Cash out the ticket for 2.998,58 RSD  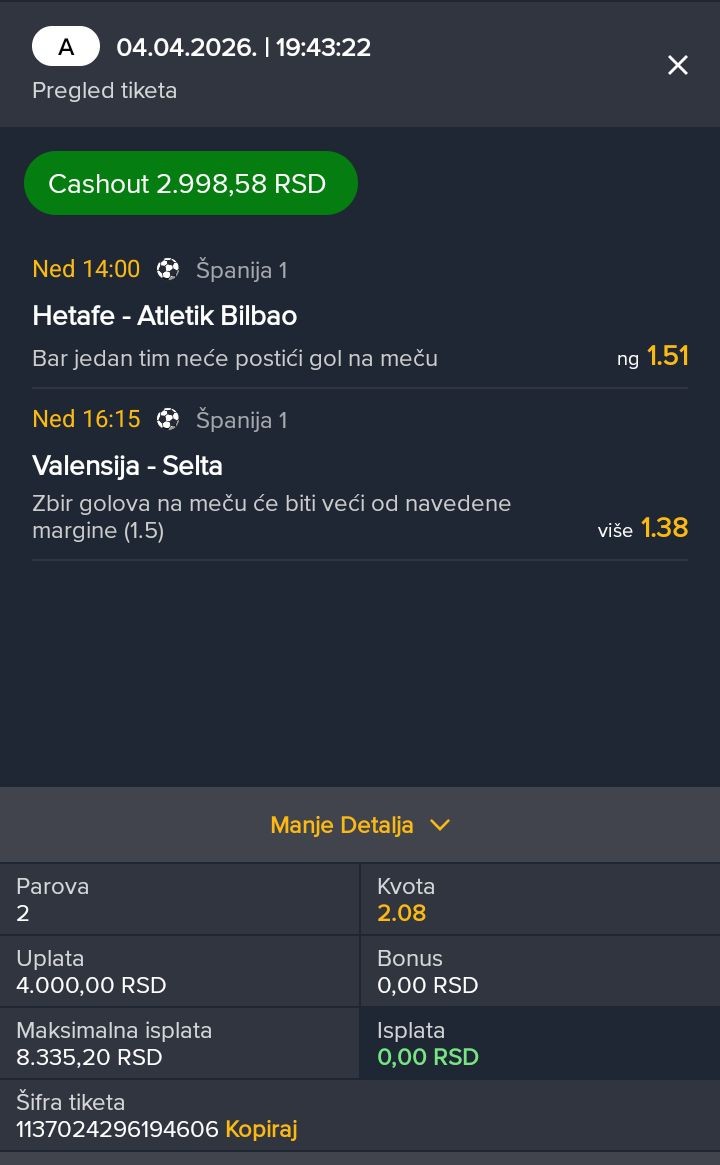pos(190,184)
